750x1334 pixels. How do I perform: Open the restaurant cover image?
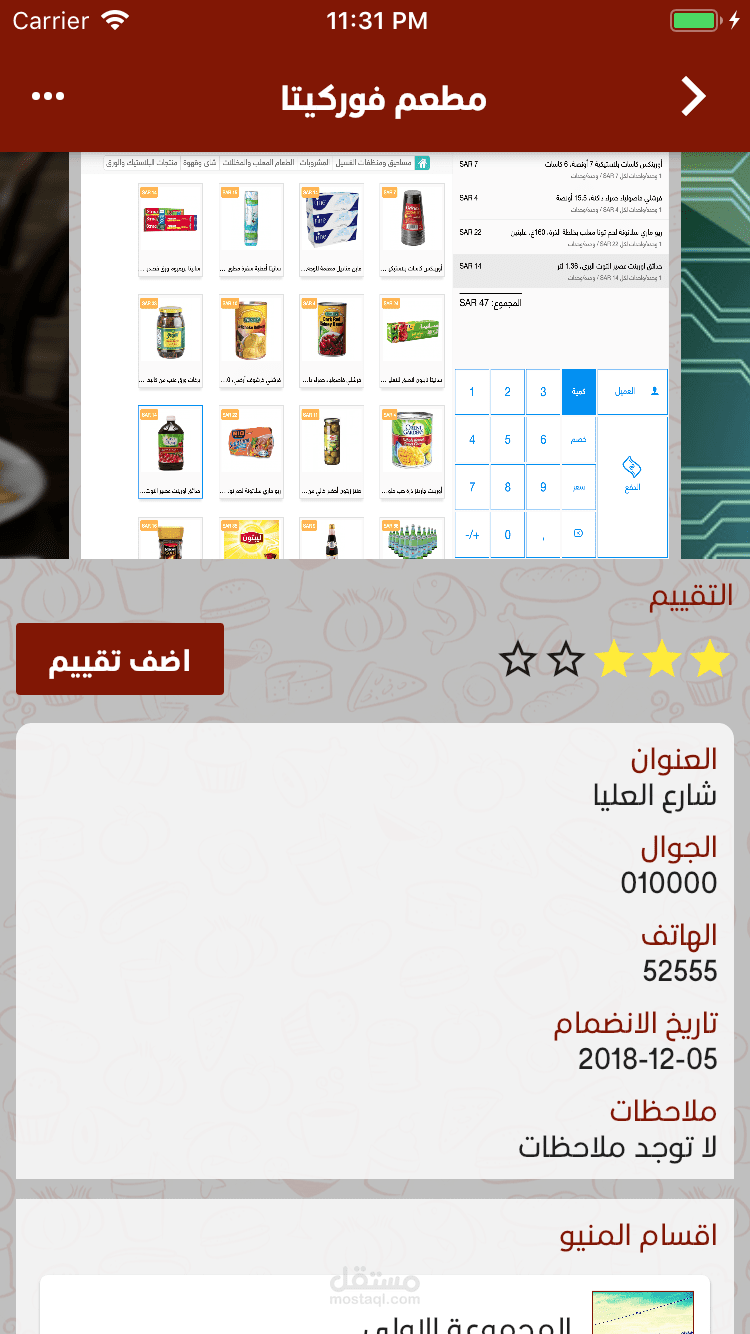[x=375, y=355]
